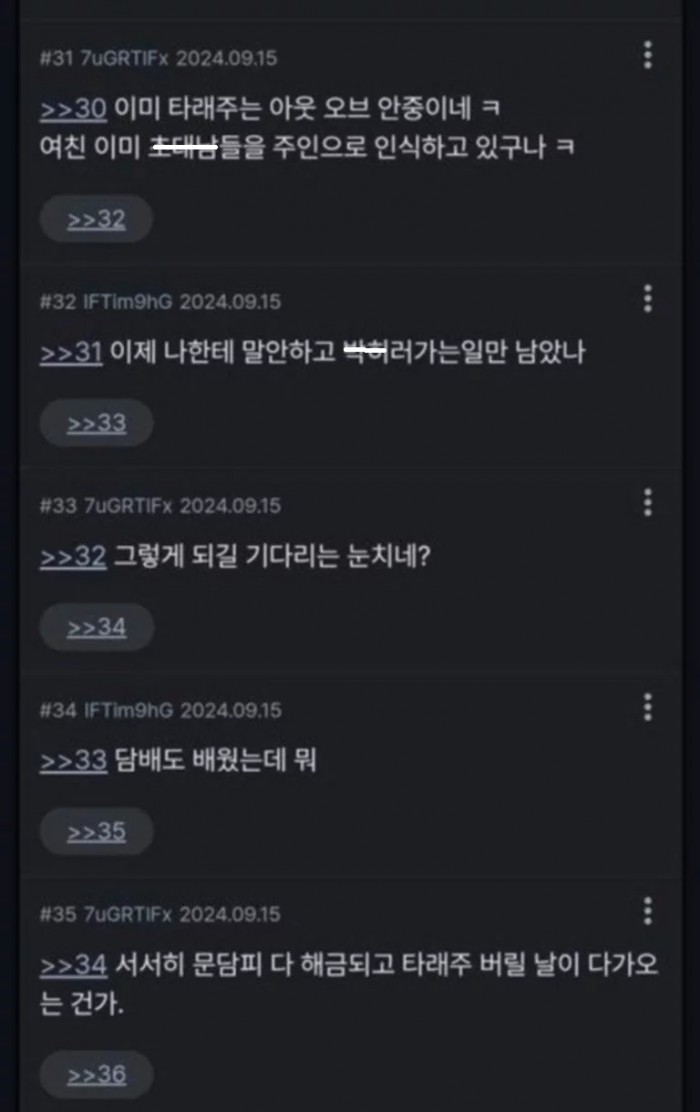Tap the >>36 reply chip below post #35
The height and width of the screenshot is (1112, 700).
click(96, 1074)
